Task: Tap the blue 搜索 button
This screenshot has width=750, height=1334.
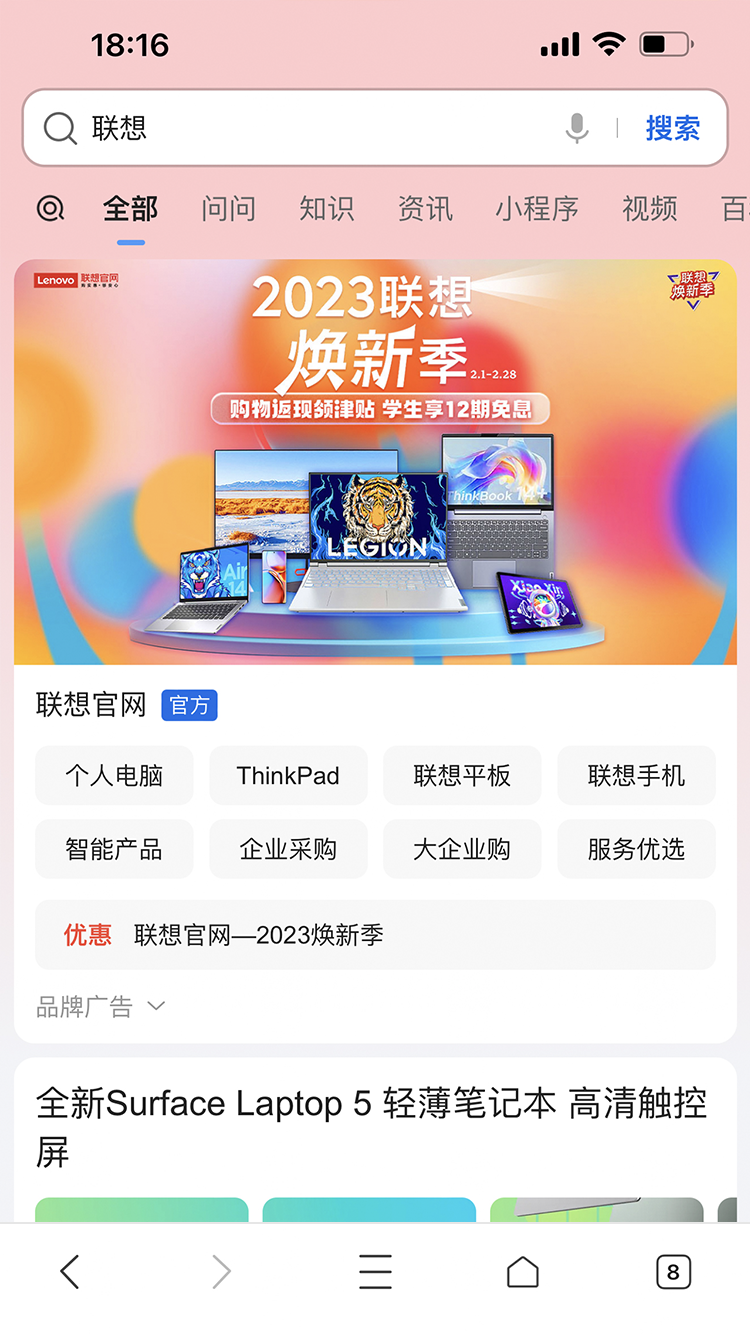Action: pos(672,128)
